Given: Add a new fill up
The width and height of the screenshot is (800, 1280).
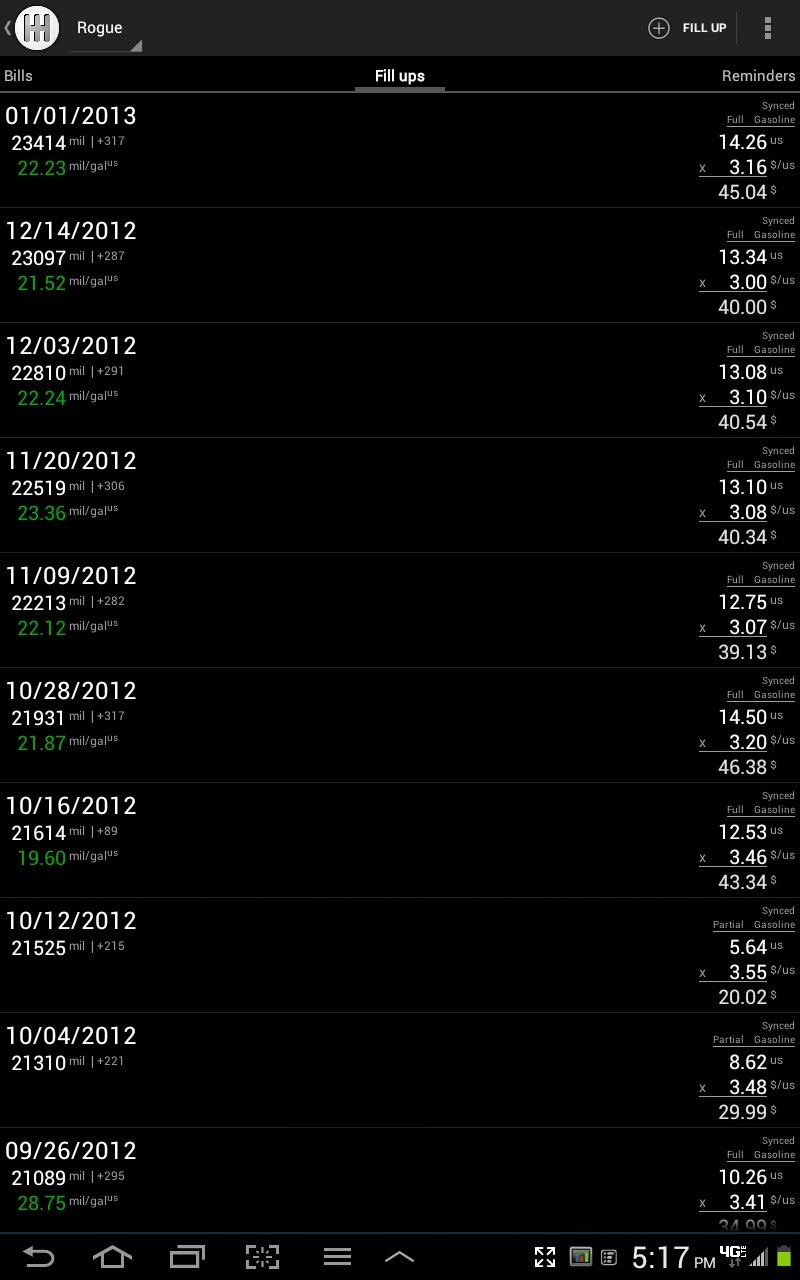Looking at the screenshot, I should [688, 28].
